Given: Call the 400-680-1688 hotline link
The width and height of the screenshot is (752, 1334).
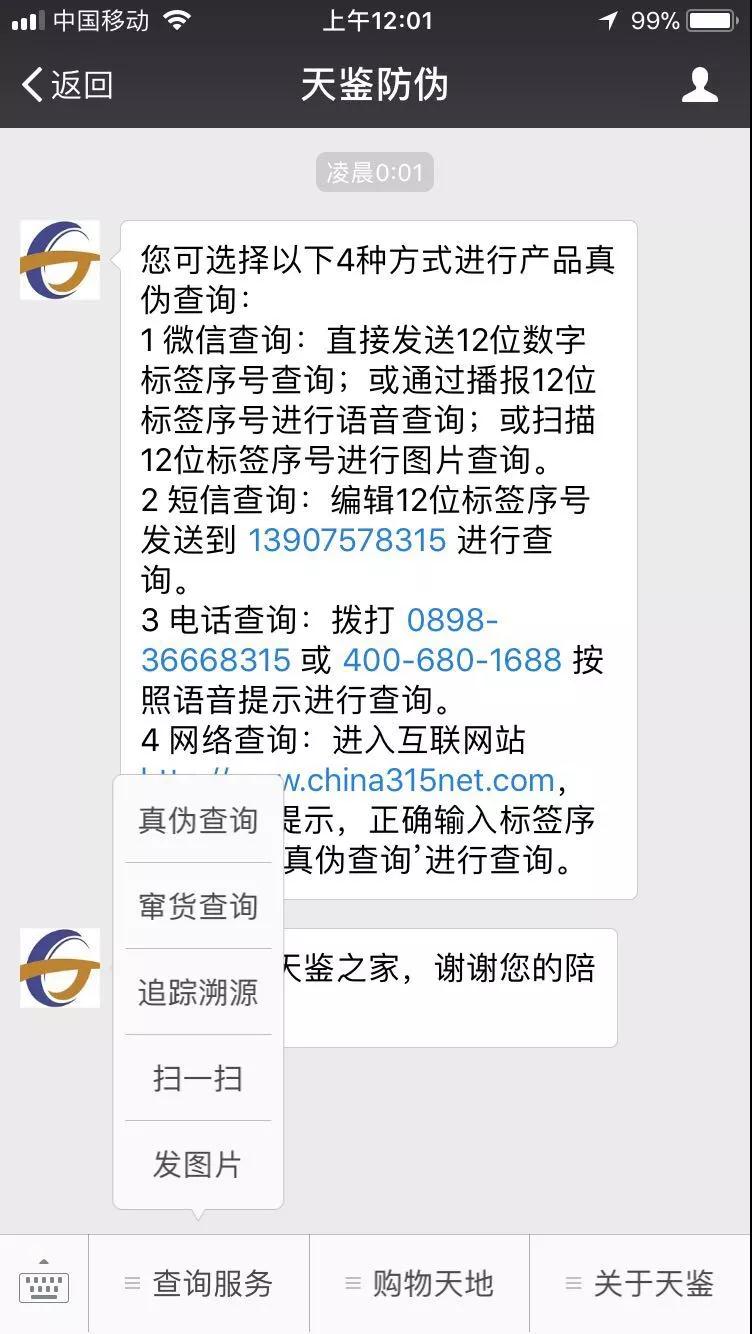Looking at the screenshot, I should [452, 660].
